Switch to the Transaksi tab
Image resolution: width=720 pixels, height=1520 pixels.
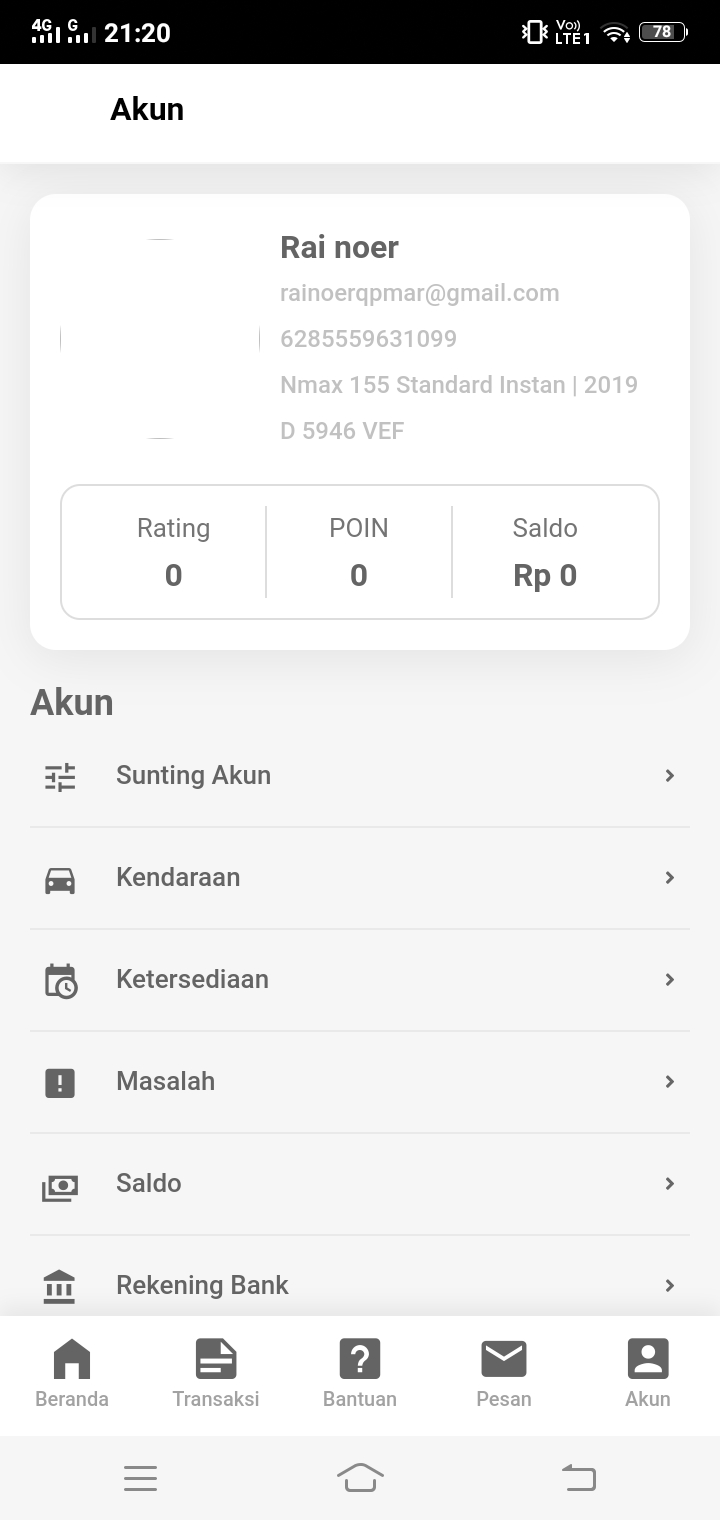(216, 1372)
